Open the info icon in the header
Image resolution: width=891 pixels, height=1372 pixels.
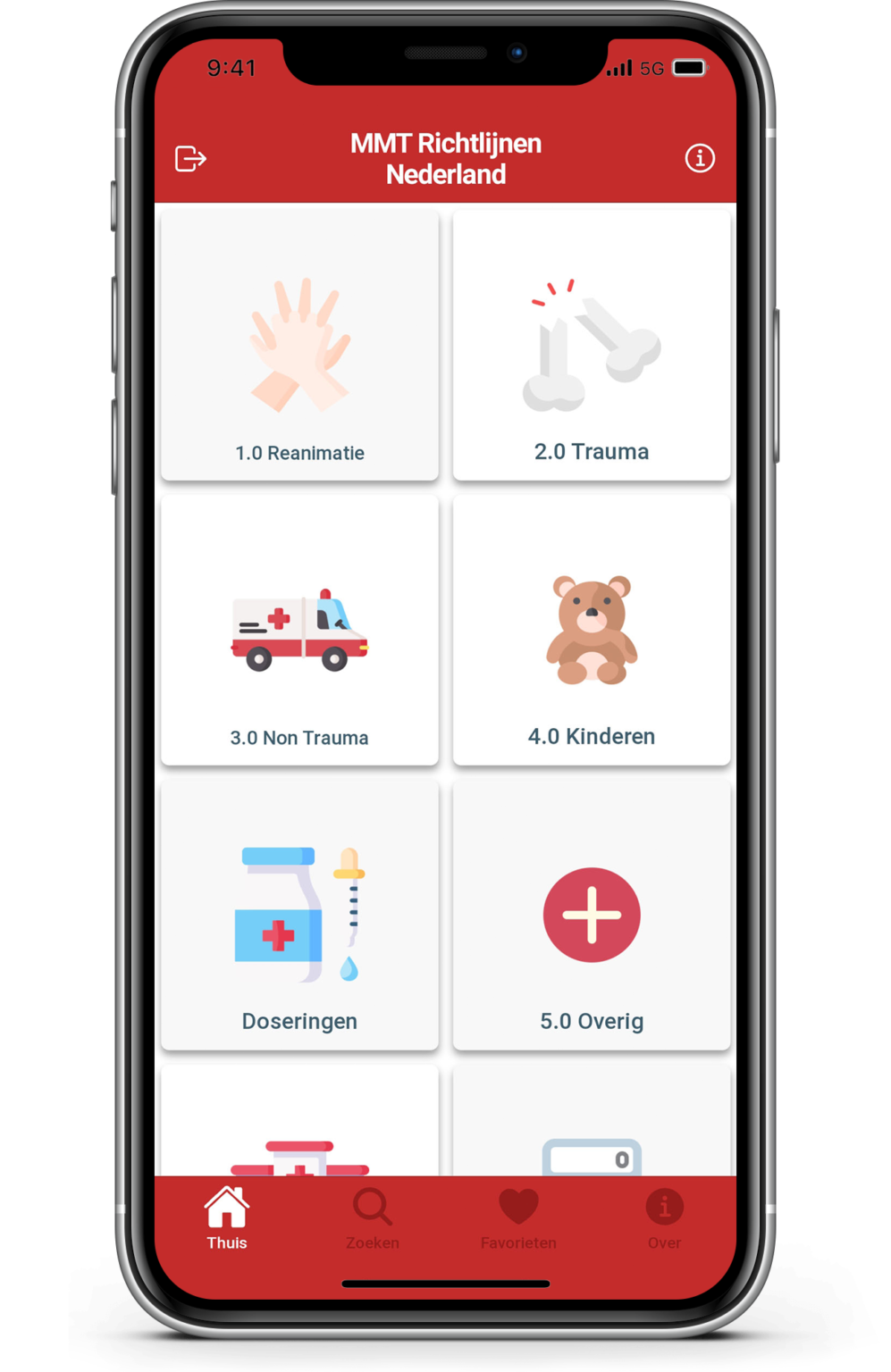click(700, 158)
